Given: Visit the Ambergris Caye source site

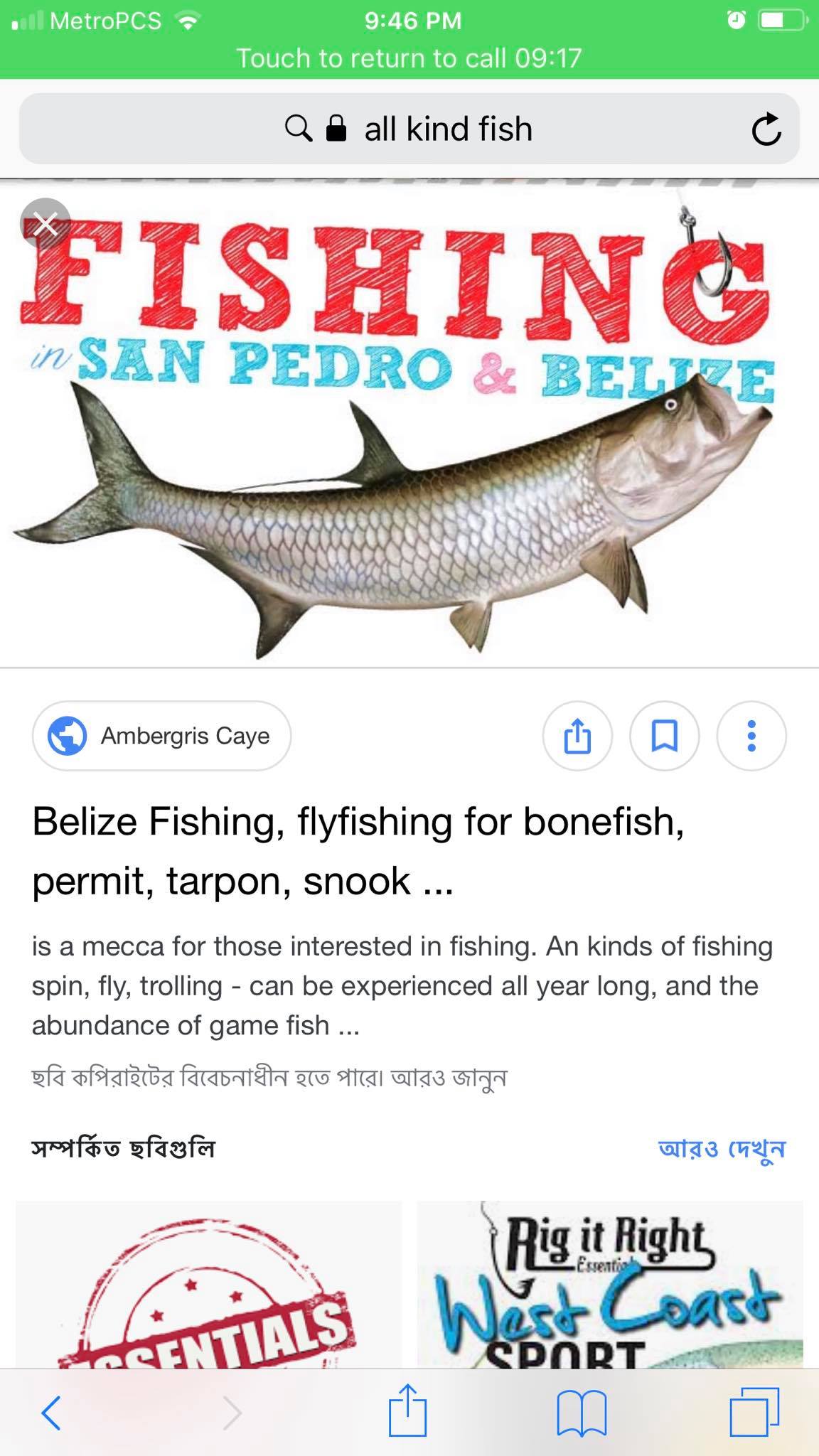Looking at the screenshot, I should tap(161, 736).
